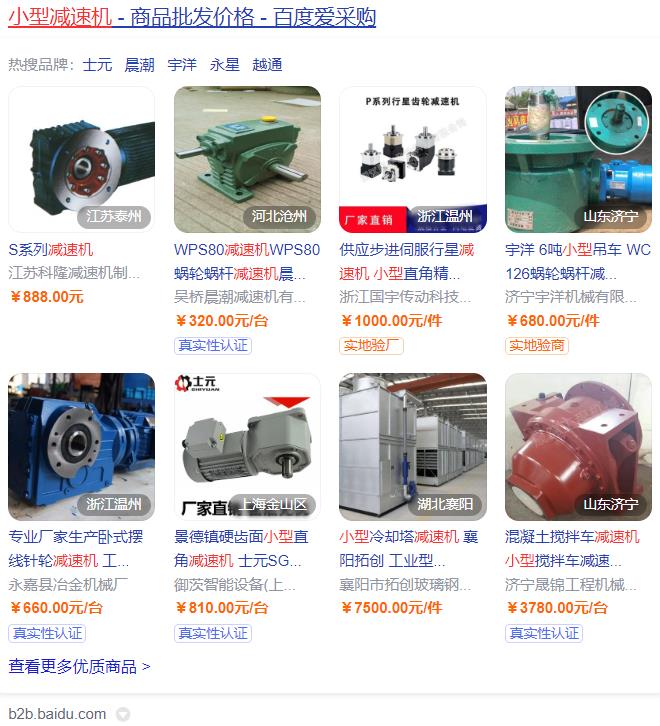Open the 行星减速机 product image with 厂家直销
Screen dimensions: 660x726
point(413,159)
